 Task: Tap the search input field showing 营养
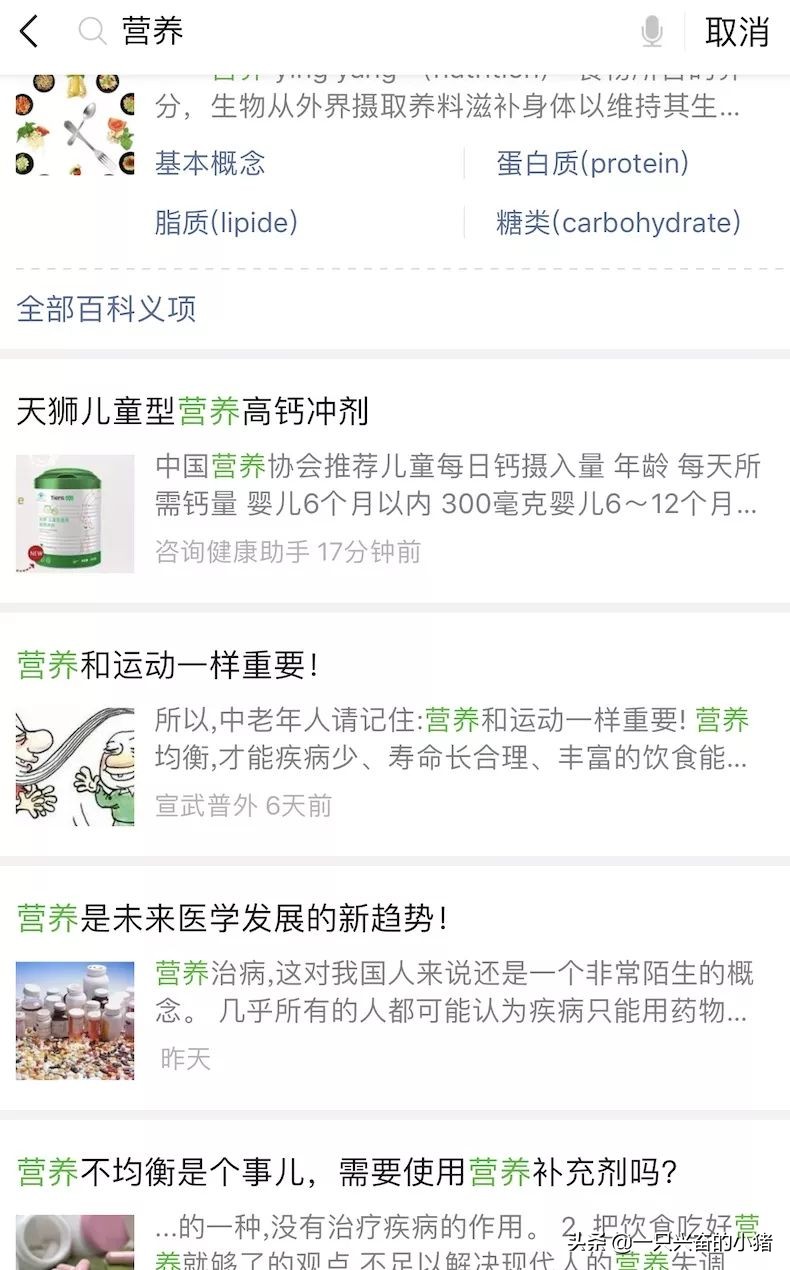click(300, 31)
